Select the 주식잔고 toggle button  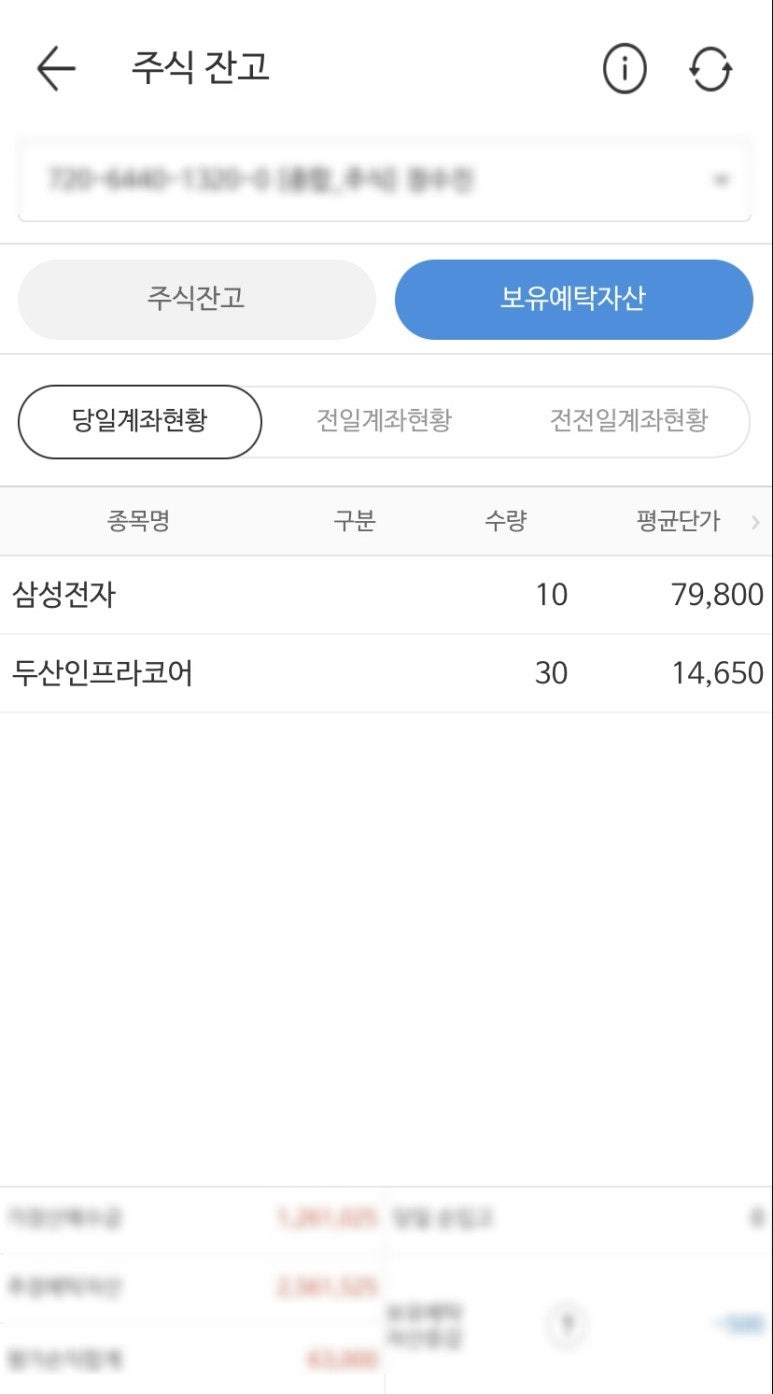pyautogui.click(x=196, y=299)
